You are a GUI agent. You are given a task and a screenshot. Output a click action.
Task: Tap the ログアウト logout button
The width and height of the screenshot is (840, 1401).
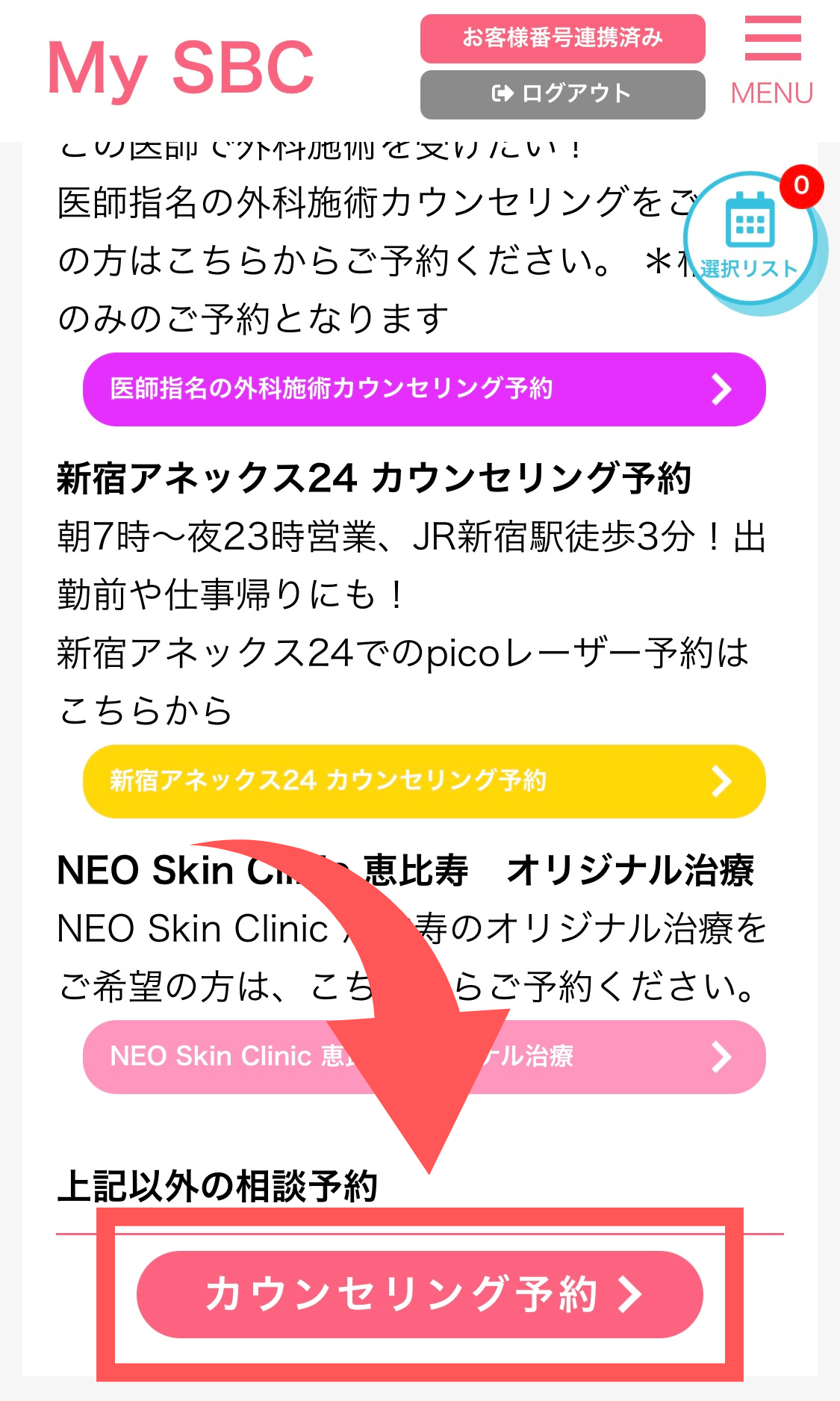click(562, 94)
